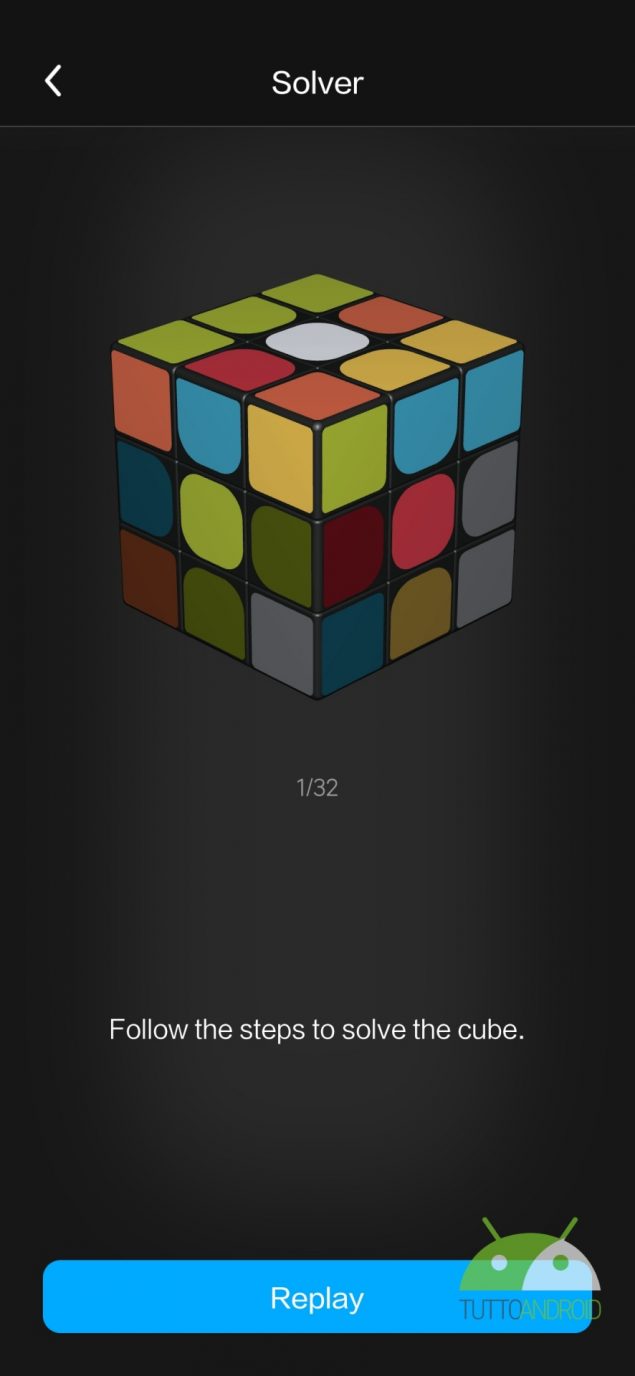Go back from the Solver screen

pos(54,81)
